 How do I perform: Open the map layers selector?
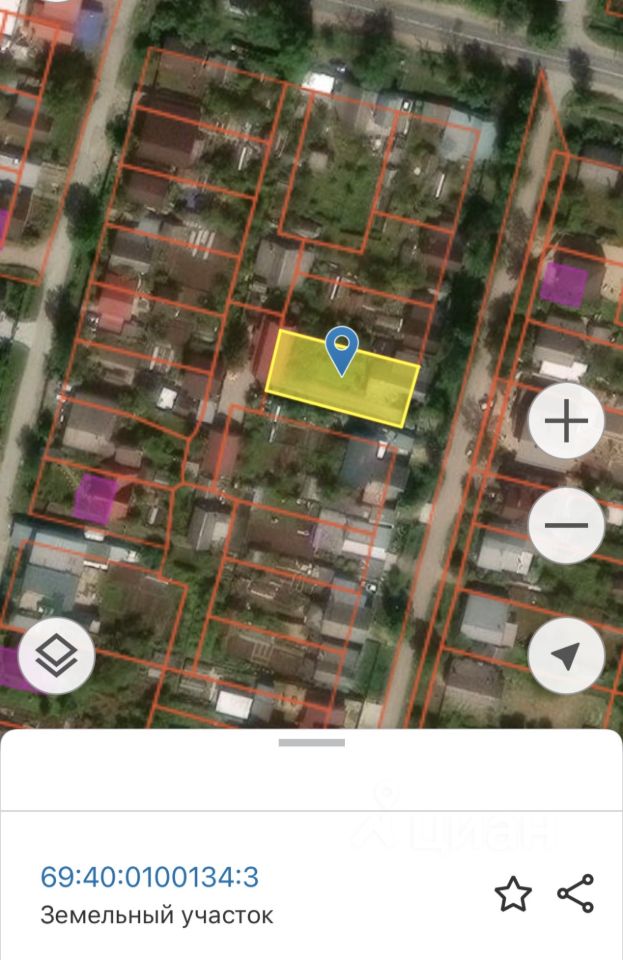tap(56, 656)
